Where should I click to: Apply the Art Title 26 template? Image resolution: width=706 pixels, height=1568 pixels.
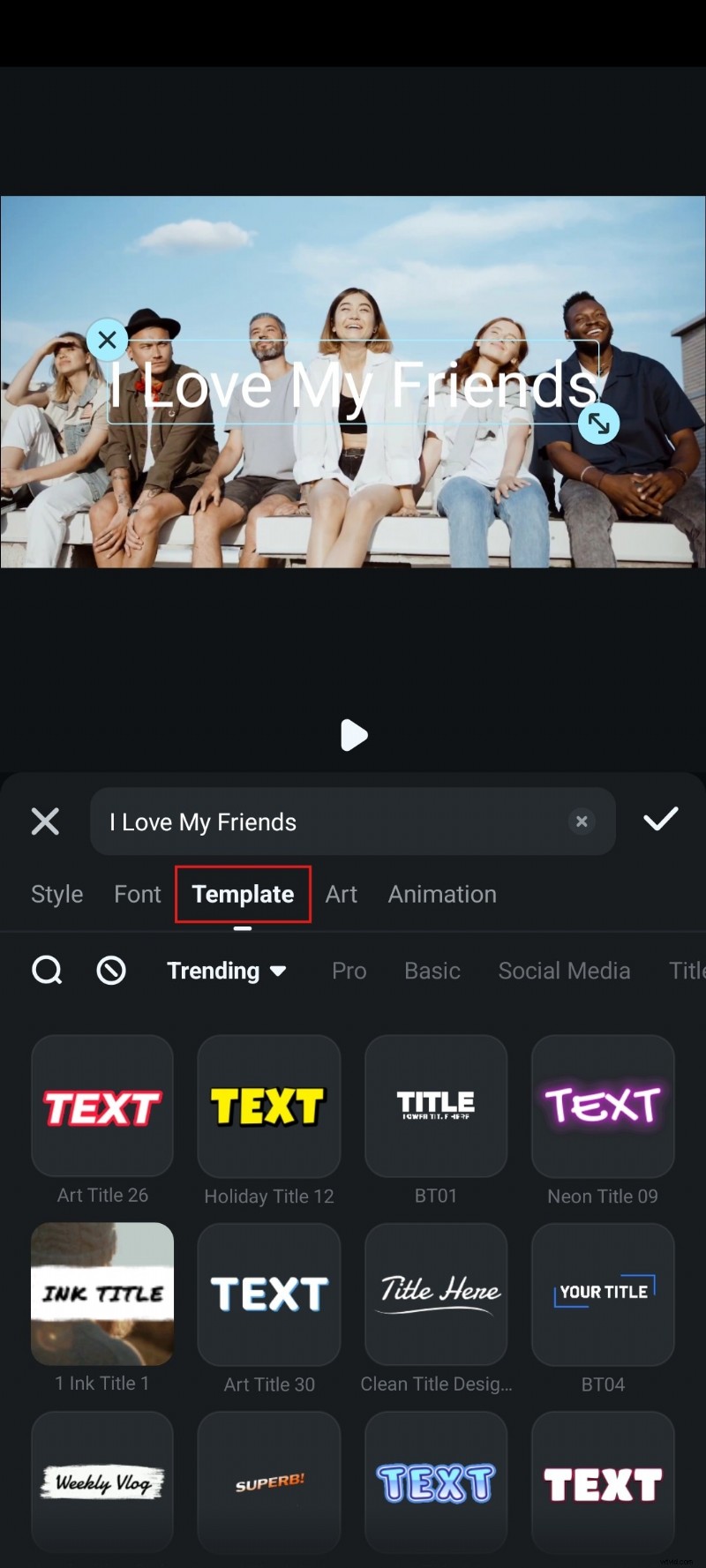click(x=102, y=1106)
